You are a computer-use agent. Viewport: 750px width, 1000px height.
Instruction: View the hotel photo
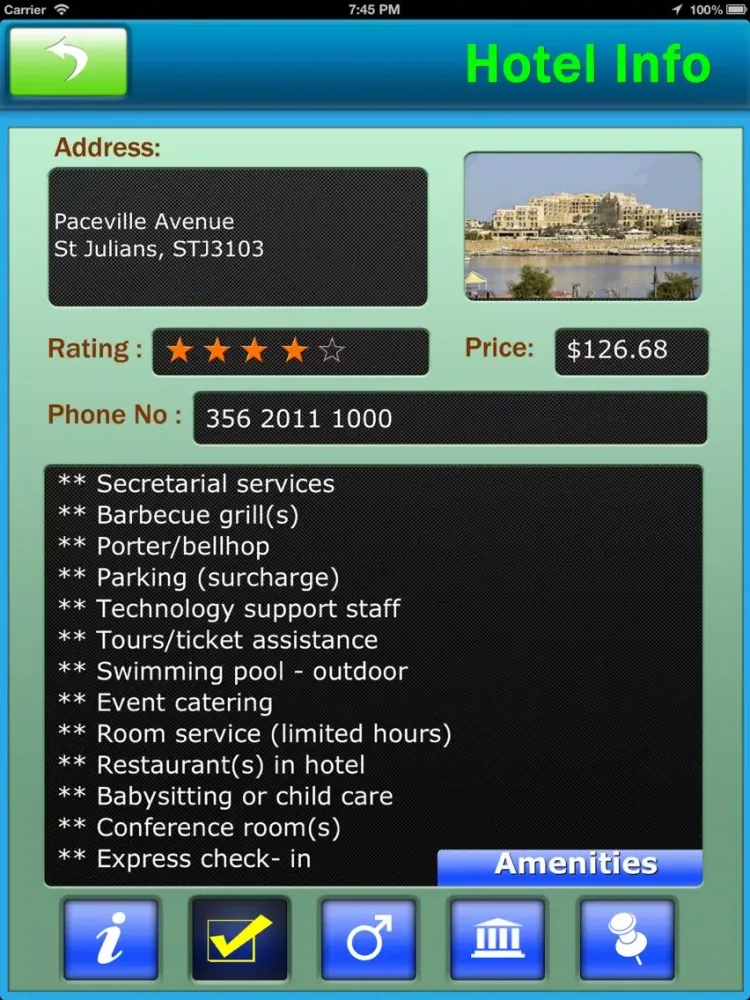click(583, 226)
